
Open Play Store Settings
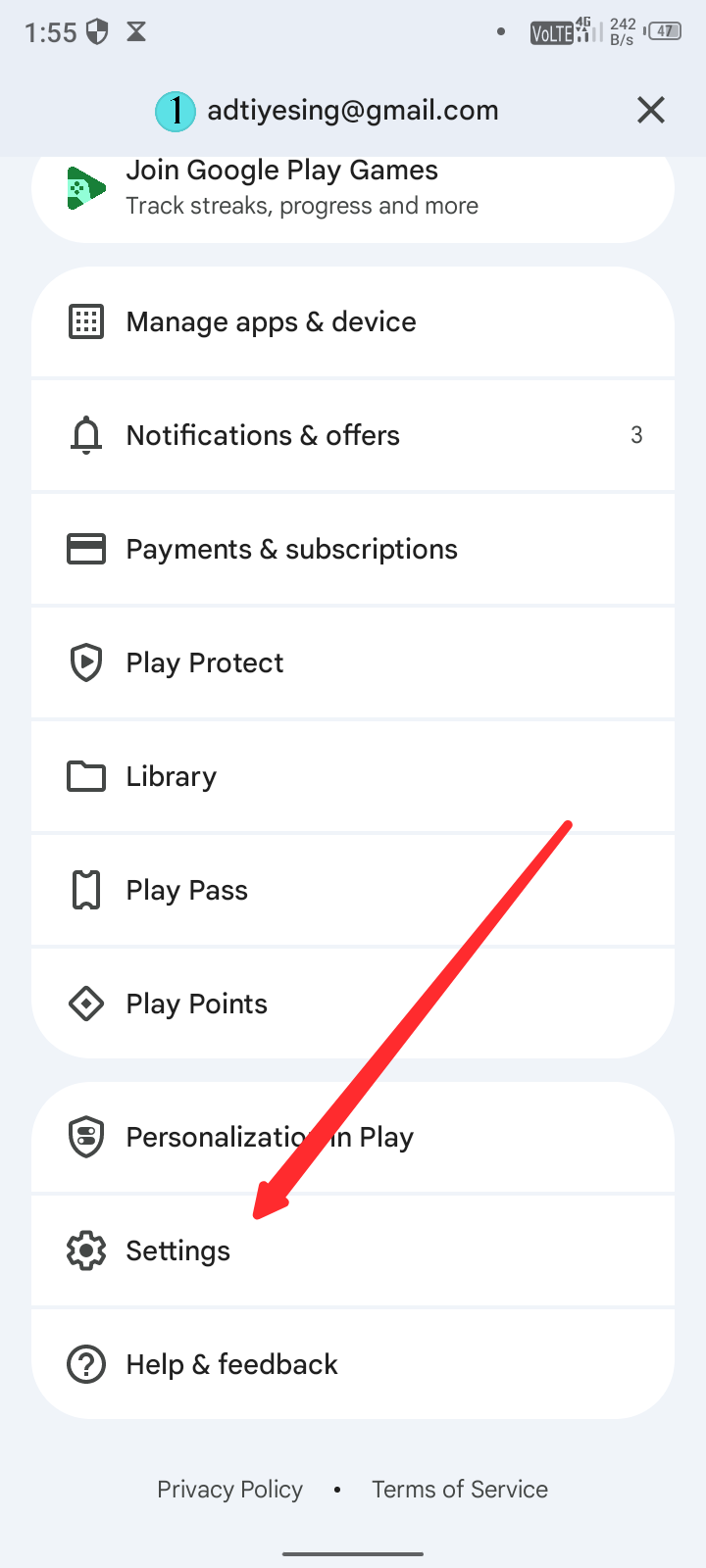click(353, 1250)
